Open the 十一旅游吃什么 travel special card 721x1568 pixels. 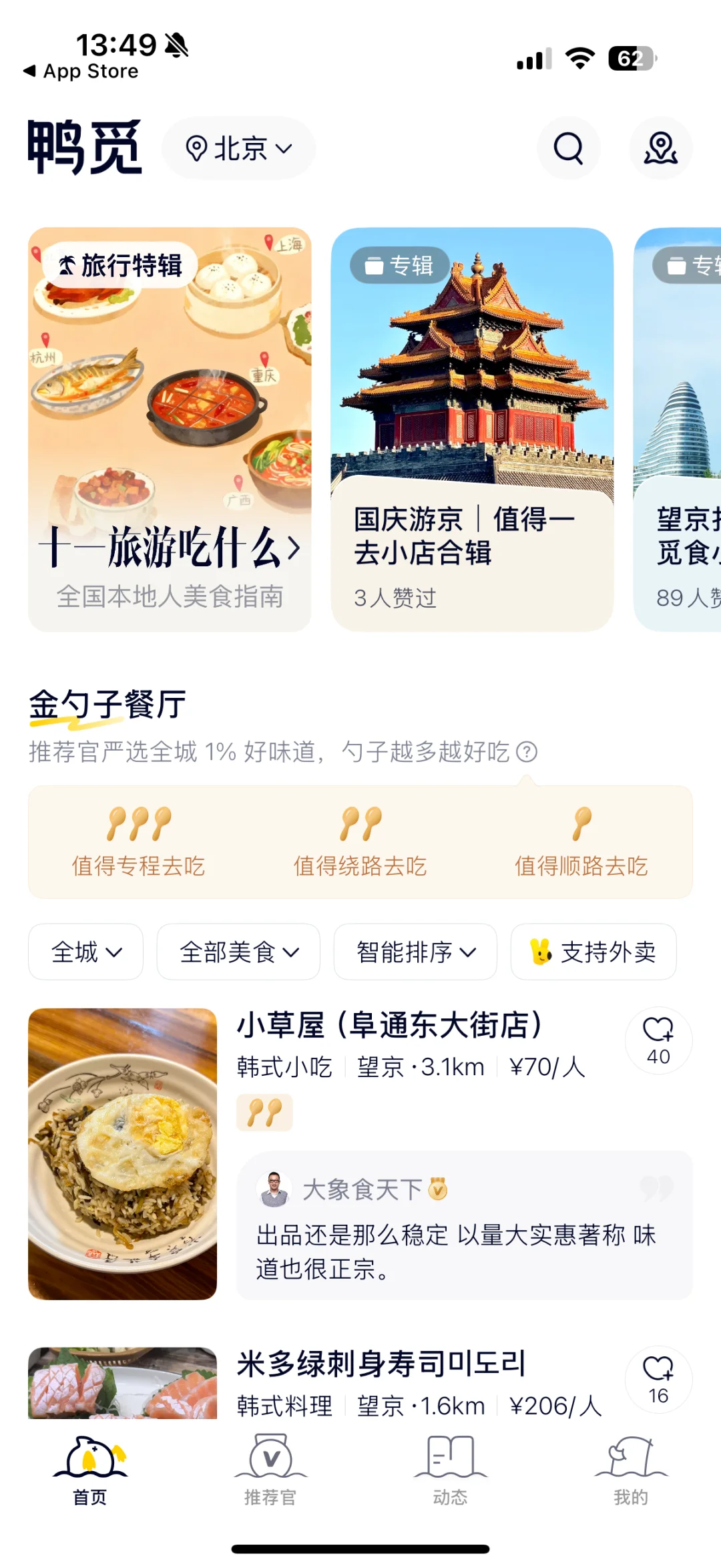[170, 429]
